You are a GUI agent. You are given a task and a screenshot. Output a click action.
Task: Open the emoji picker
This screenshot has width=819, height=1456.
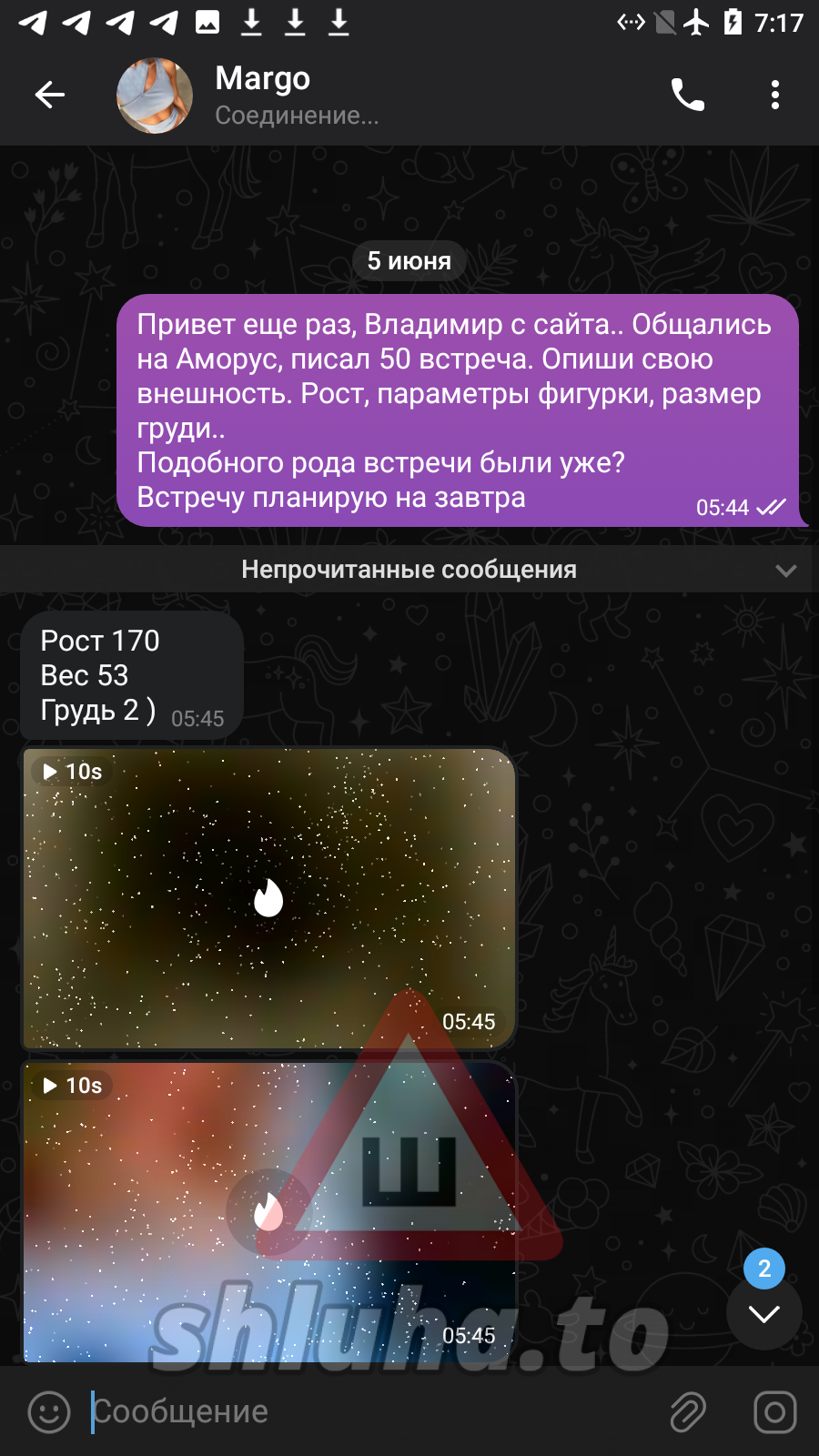(49, 1411)
